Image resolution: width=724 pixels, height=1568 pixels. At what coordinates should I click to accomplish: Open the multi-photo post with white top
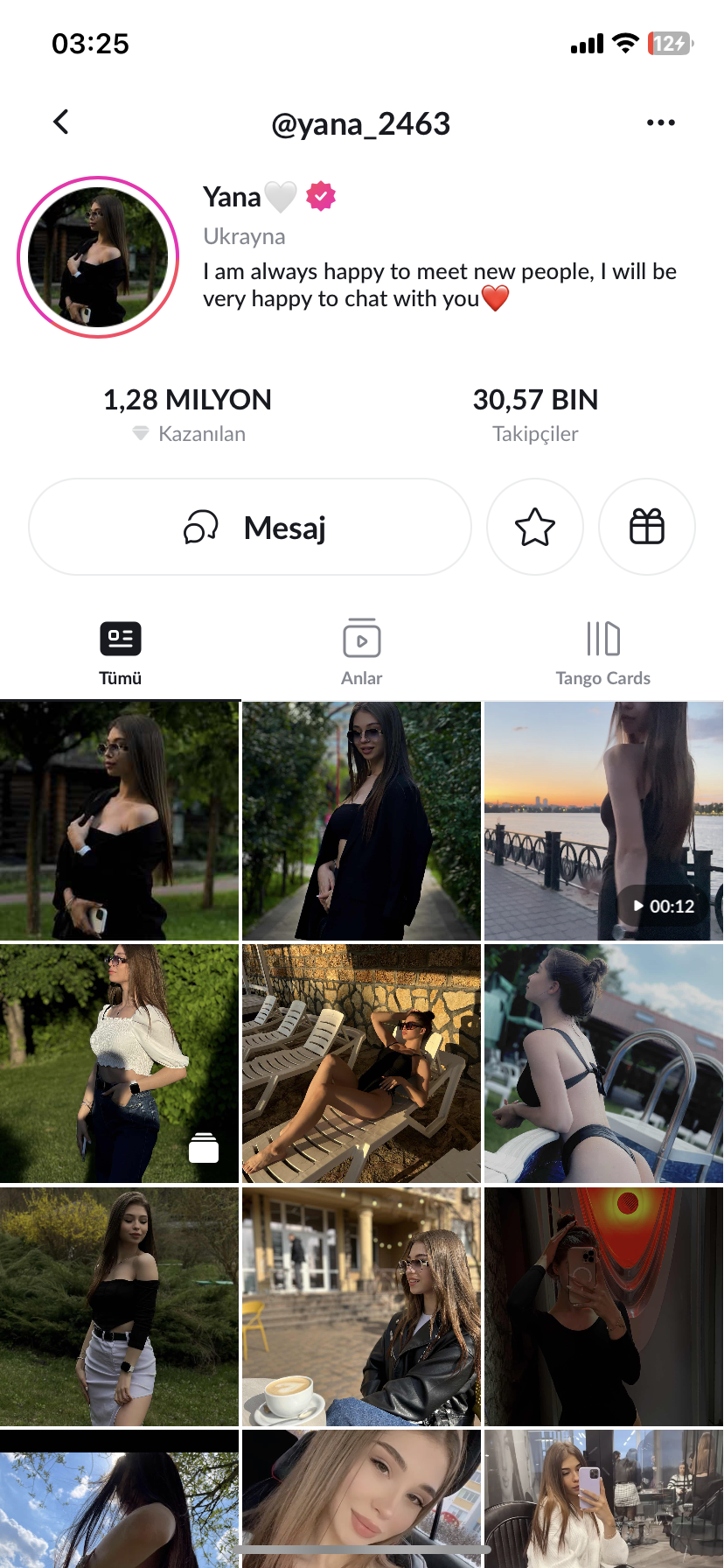(119, 1063)
